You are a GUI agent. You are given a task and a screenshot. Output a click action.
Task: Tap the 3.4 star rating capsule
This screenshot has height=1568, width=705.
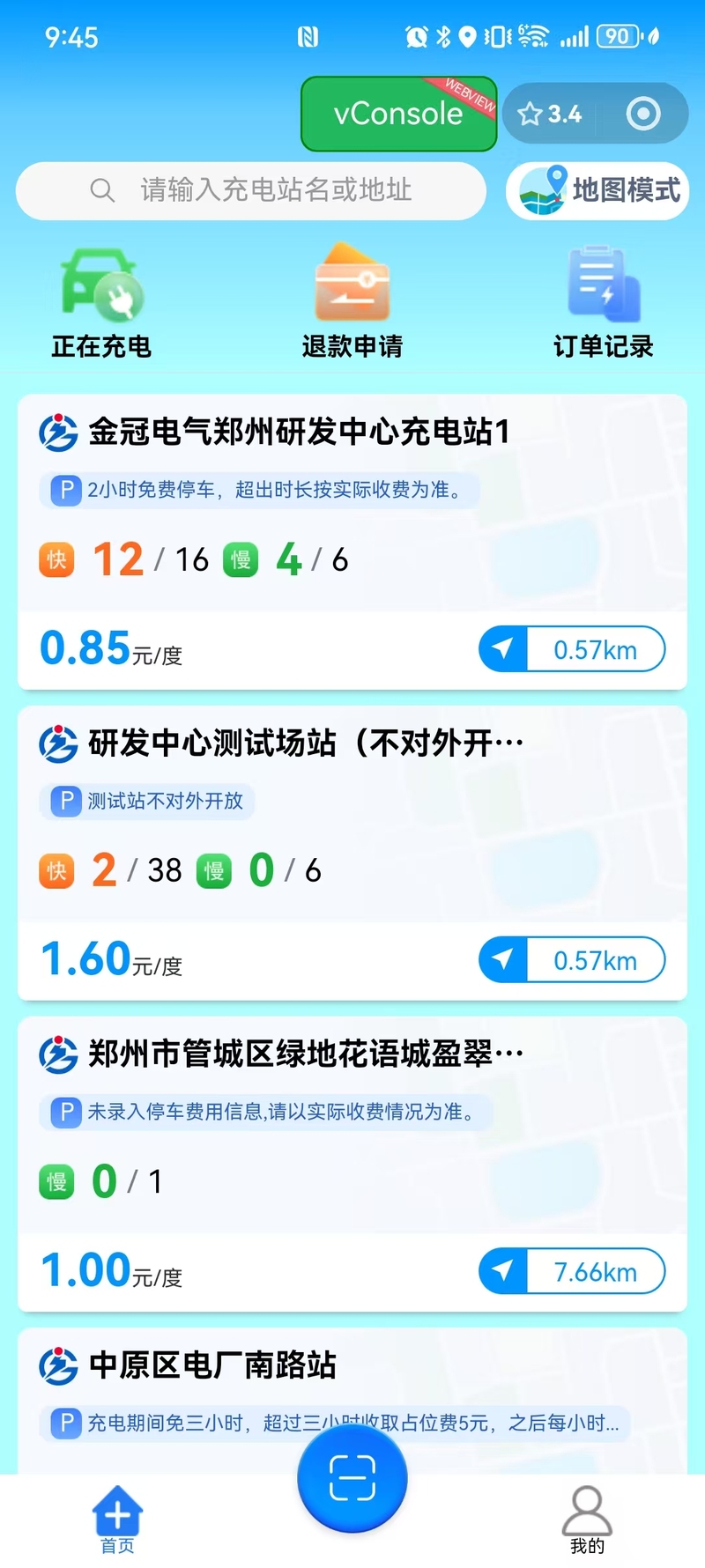(x=550, y=114)
